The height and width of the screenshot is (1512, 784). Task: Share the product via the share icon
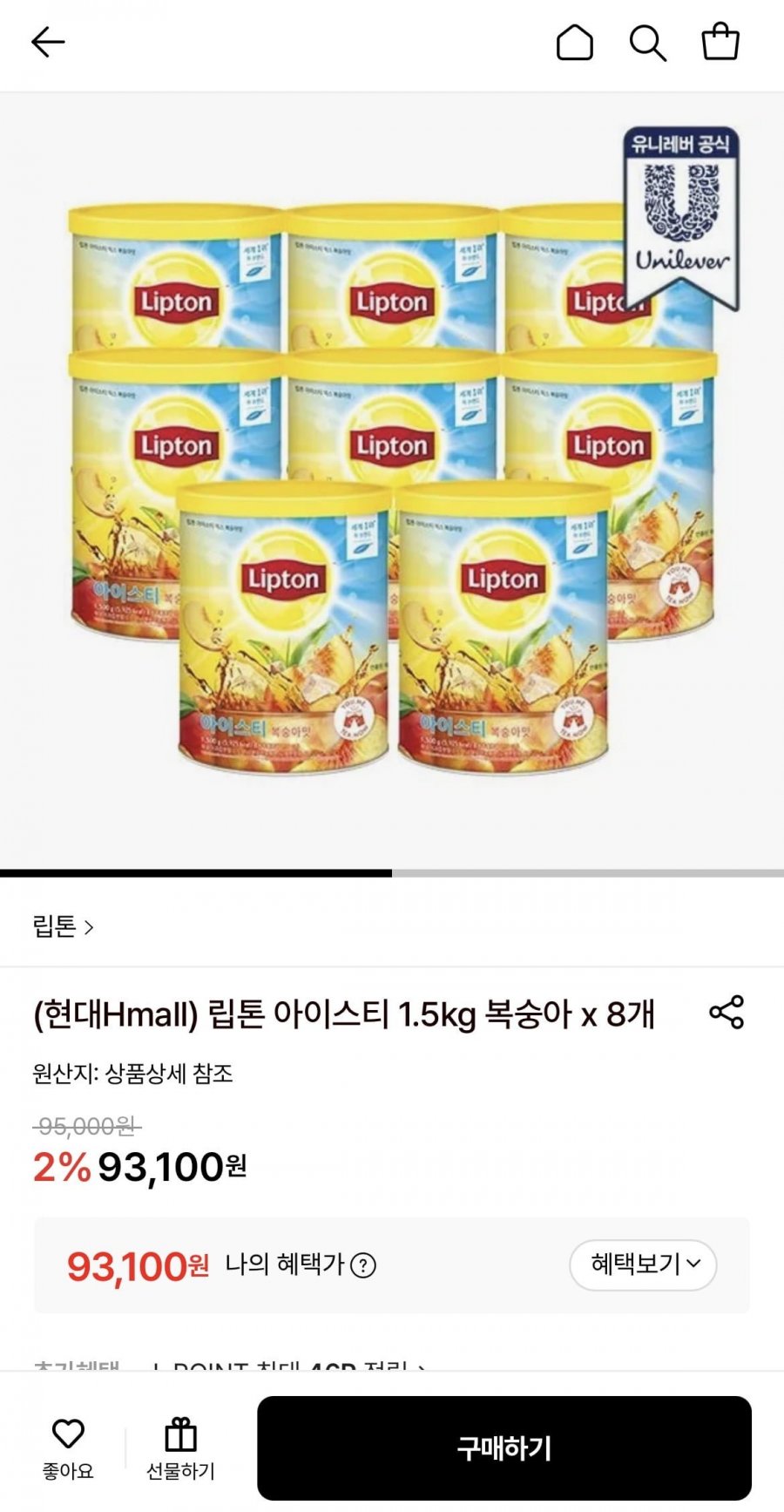point(726,1013)
